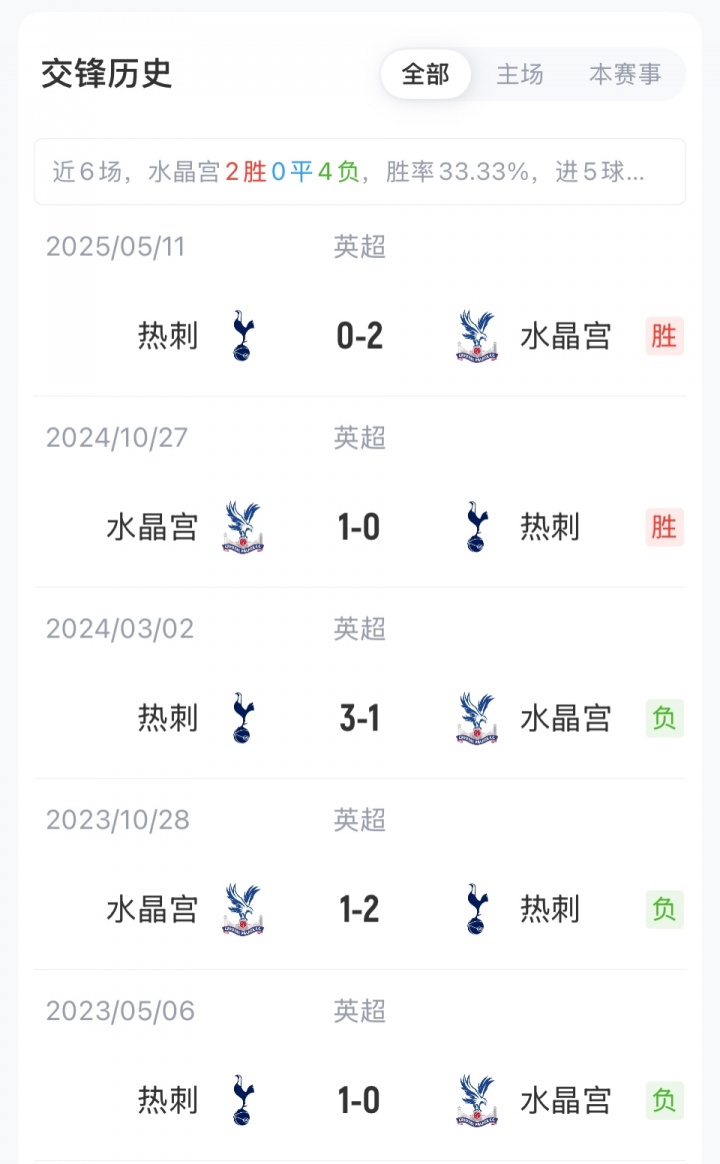The image size is (720, 1164).
Task: Switch to the 主场 tab
Action: point(520,74)
